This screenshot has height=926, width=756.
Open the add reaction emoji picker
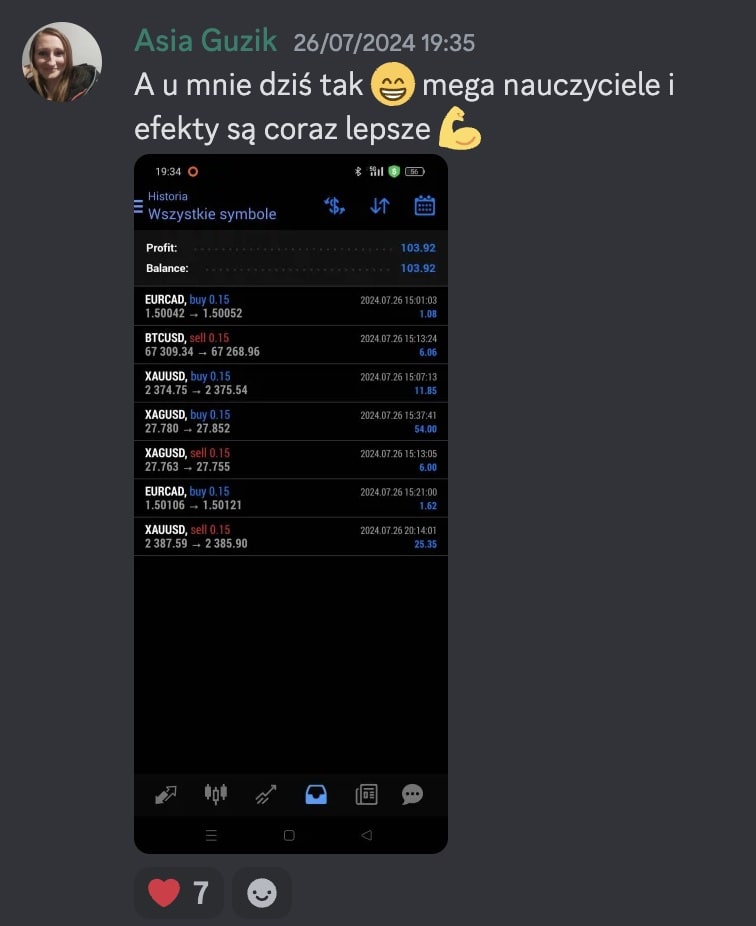pyautogui.click(x=262, y=892)
